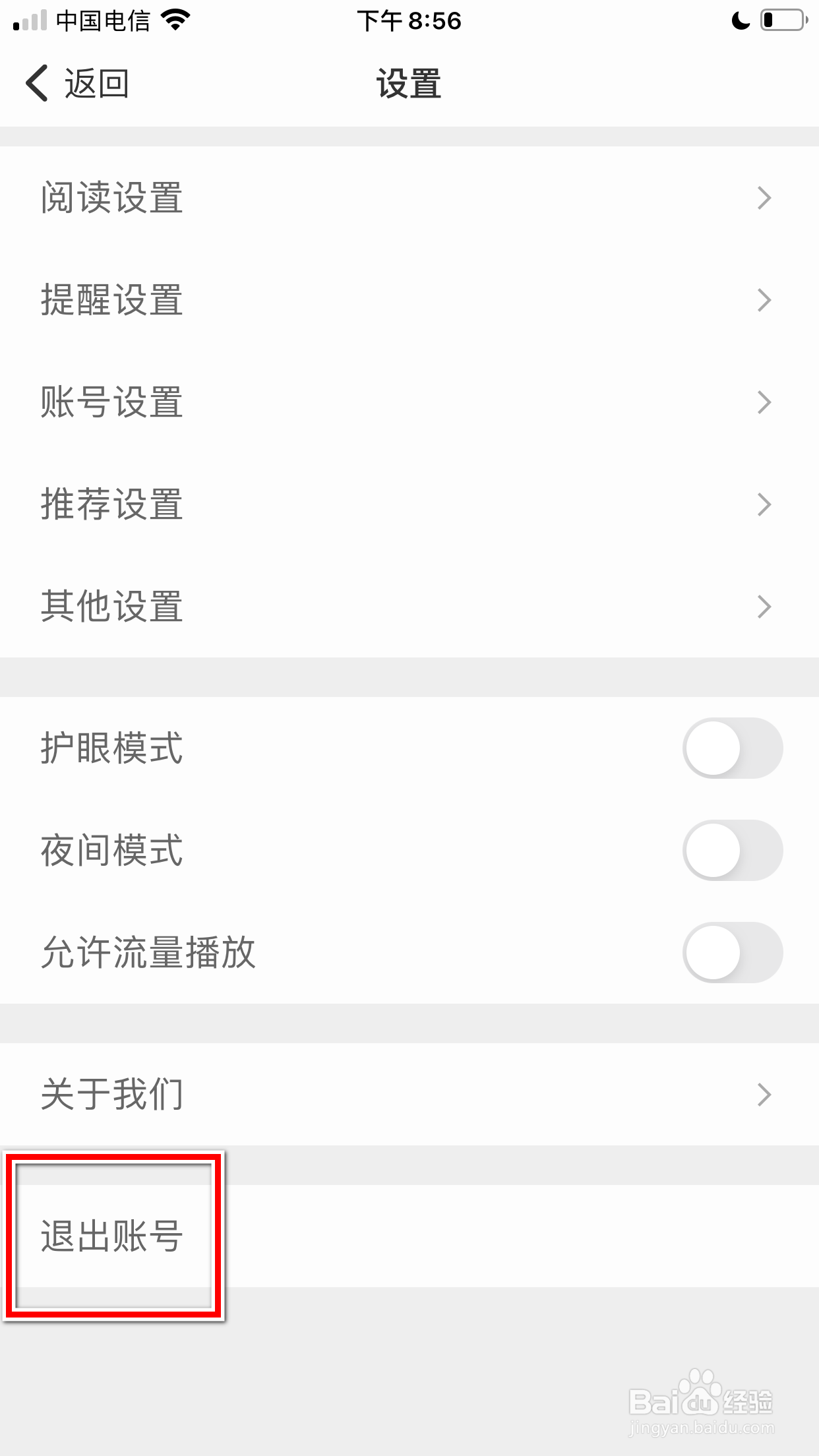This screenshot has height=1456, width=819.
Task: Select 账号设置 from the settings list
Action: (x=111, y=402)
